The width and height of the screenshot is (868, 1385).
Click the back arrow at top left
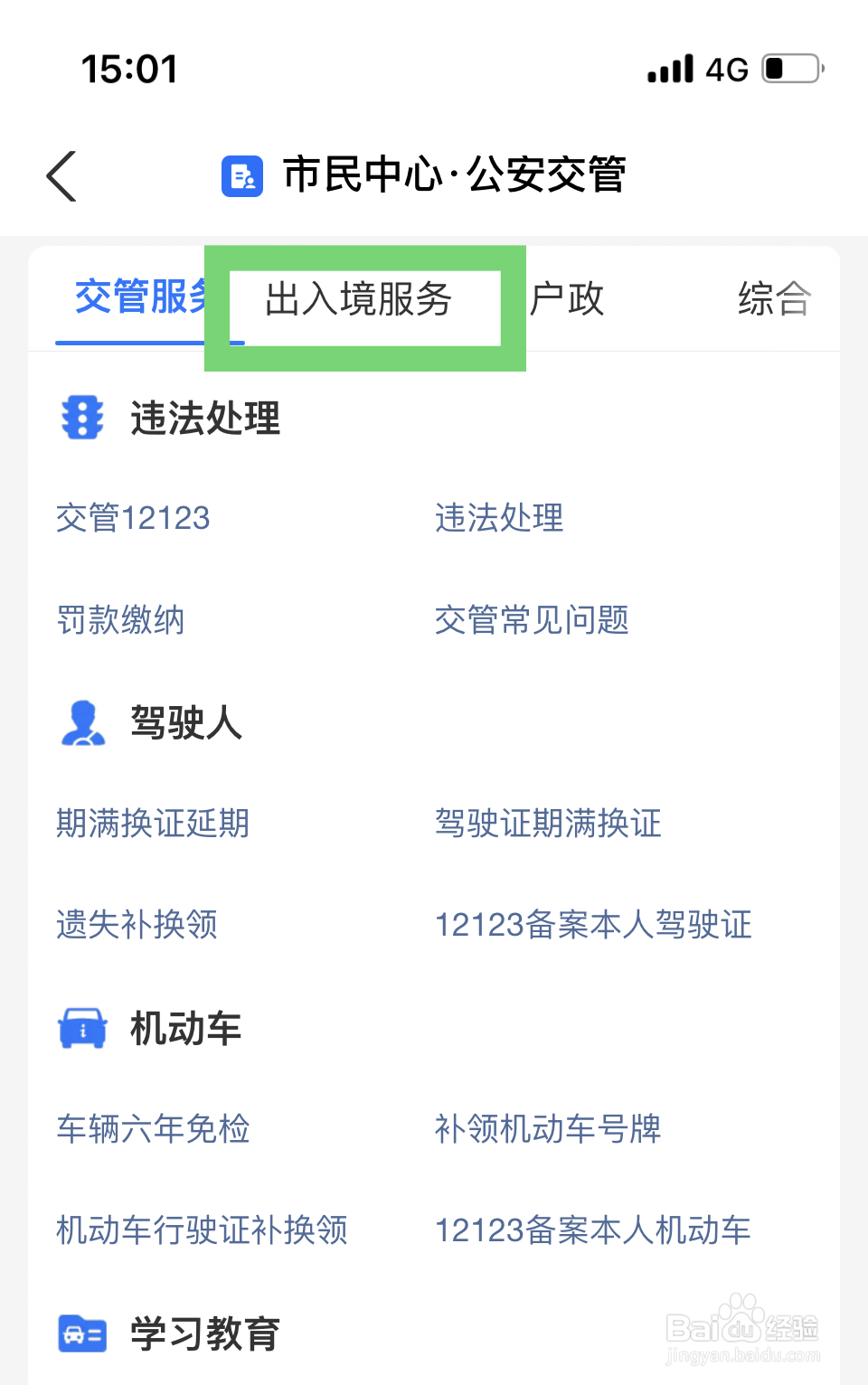pyautogui.click(x=61, y=175)
